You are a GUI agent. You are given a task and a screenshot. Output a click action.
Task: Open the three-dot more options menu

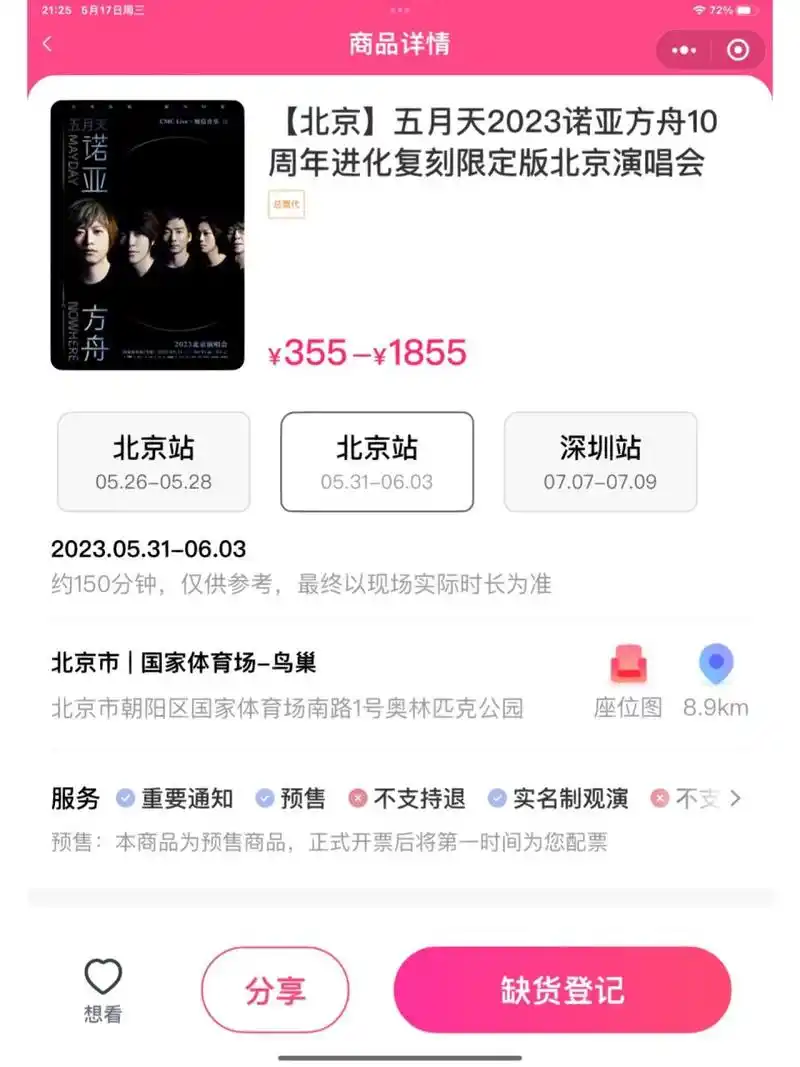684,48
